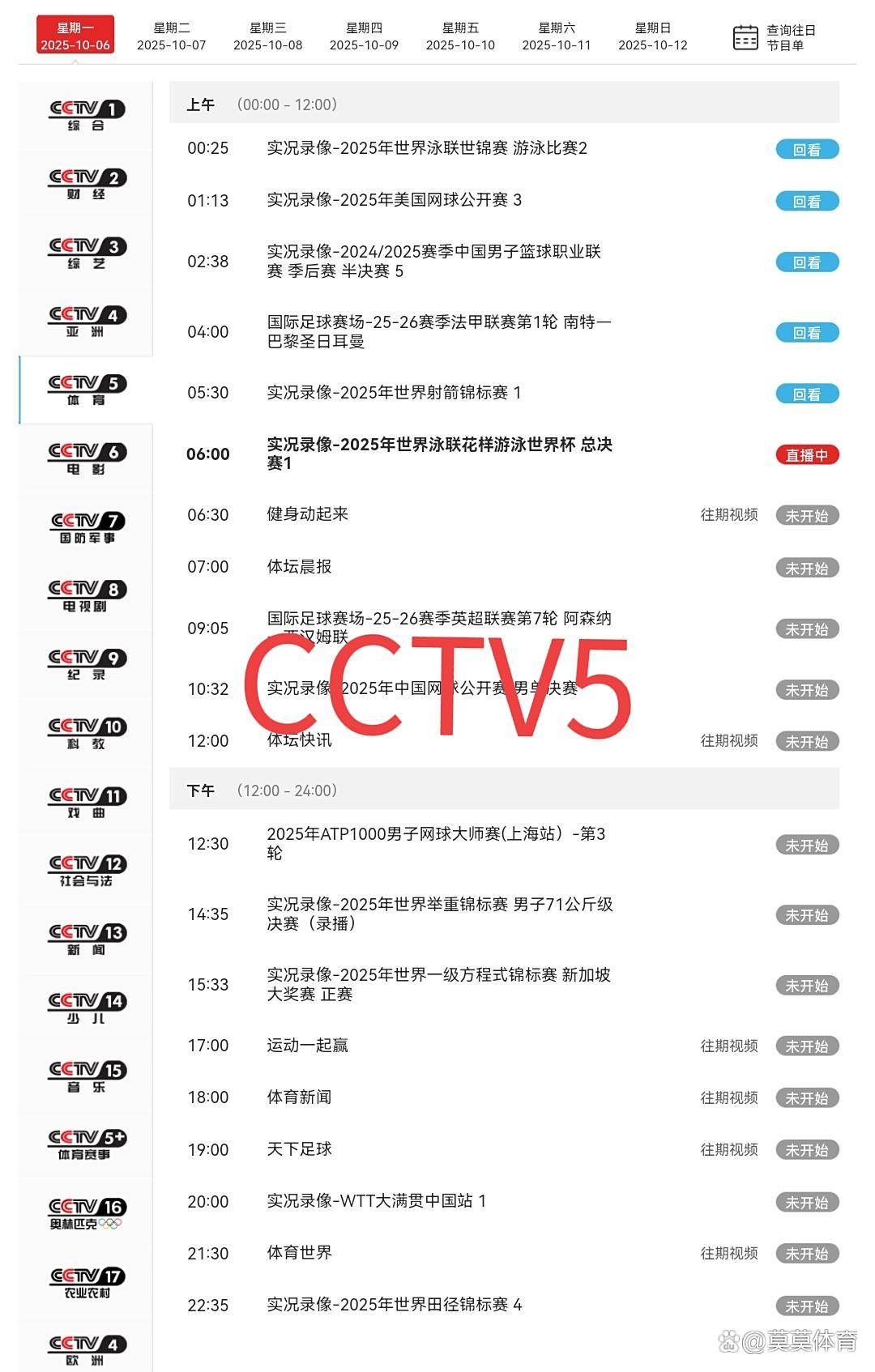The height and width of the screenshot is (1372, 875).
Task: View the 星期日 2025-10-12 program list
Action: 652,36
